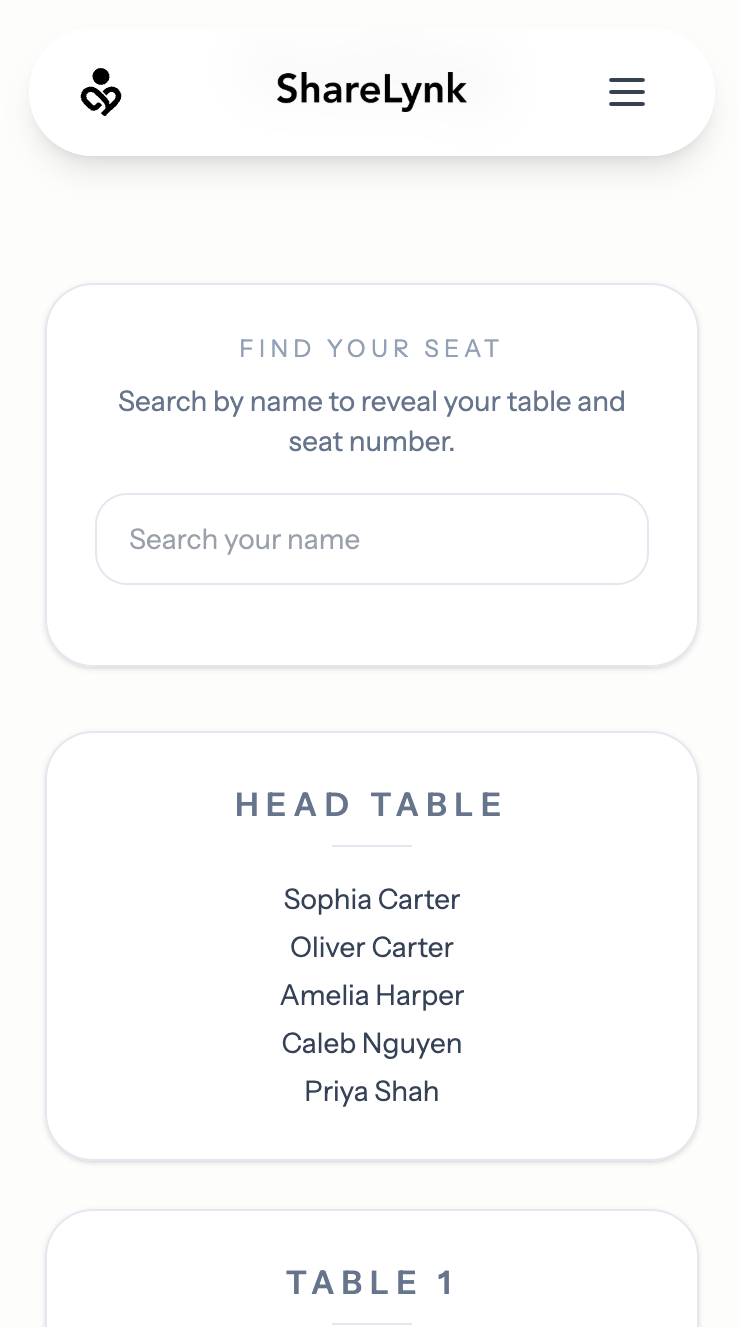Click the TABLE 1 heading
This screenshot has height=1327, width=740.
tap(371, 1282)
